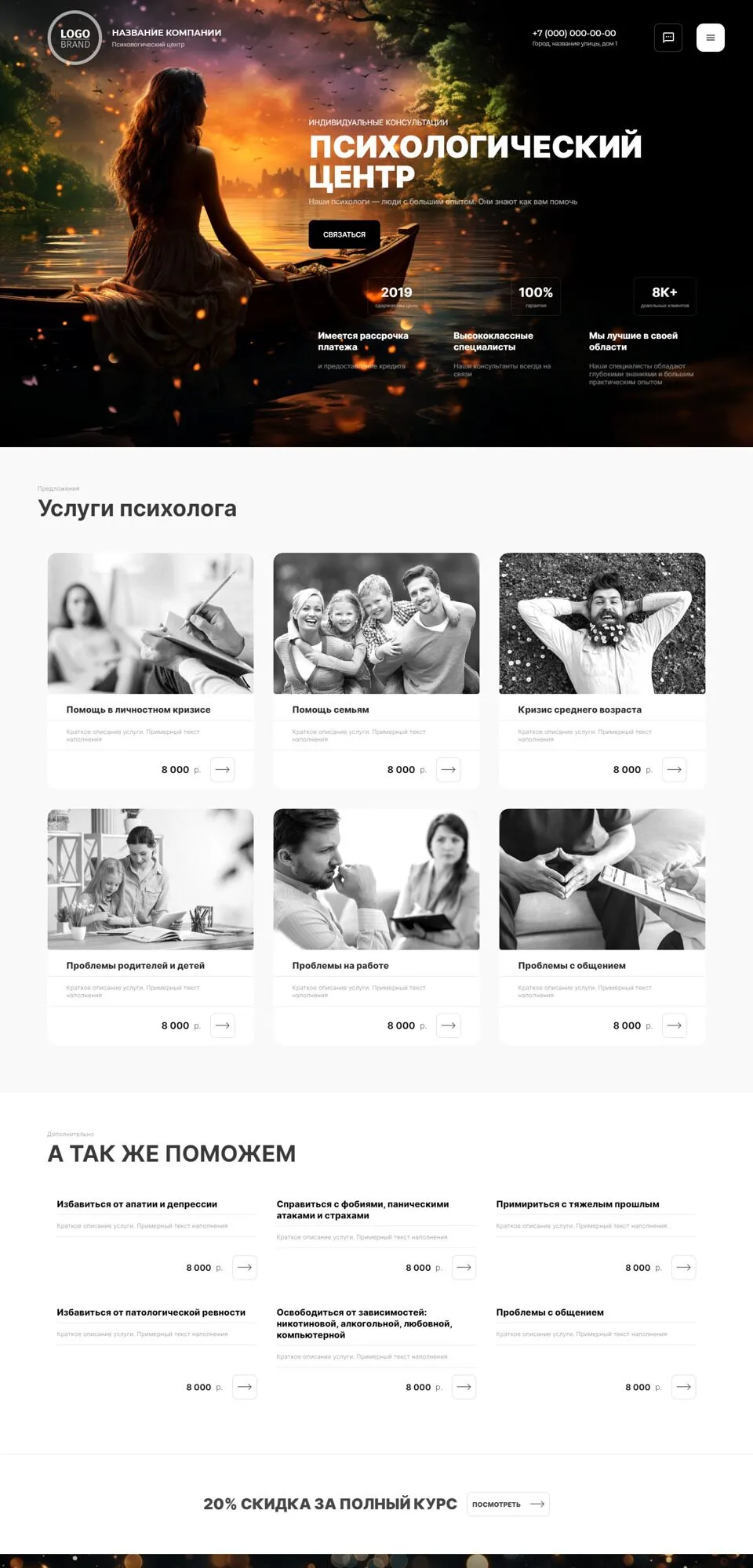Tap the ПОСМОТРЕТЬ discount button
753x1568 pixels.
tap(507, 1504)
